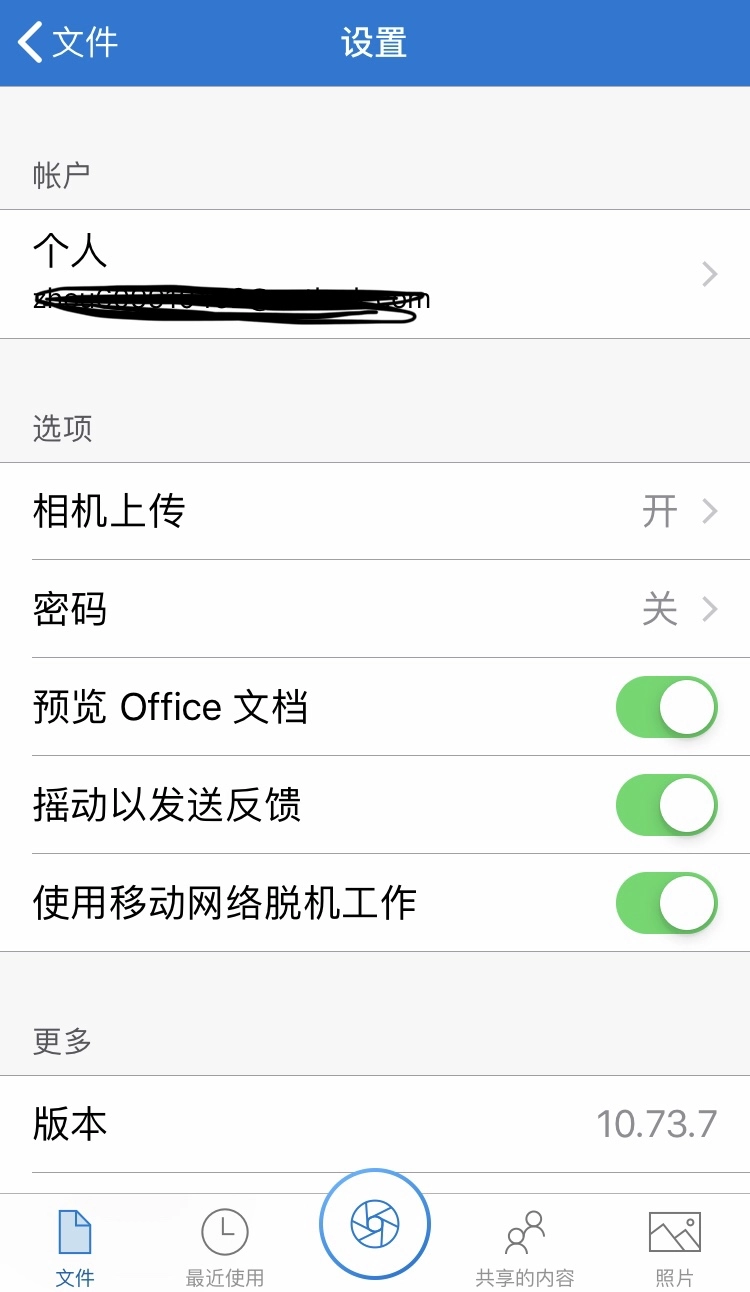The image size is (750, 1292).
Task: Disable 摇动以发送反馈 toggle
Action: (666, 805)
